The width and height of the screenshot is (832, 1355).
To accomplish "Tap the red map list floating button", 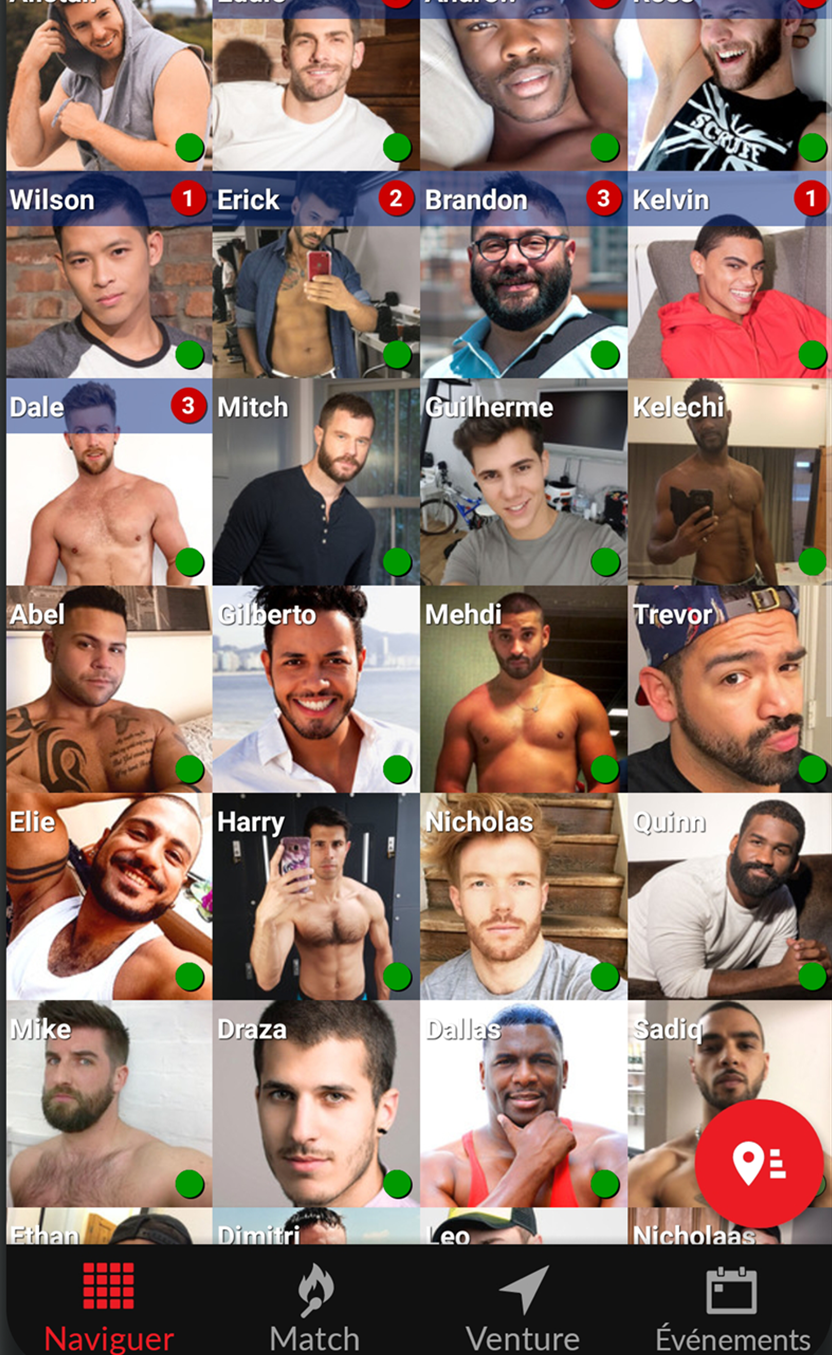I will pyautogui.click(x=759, y=1163).
